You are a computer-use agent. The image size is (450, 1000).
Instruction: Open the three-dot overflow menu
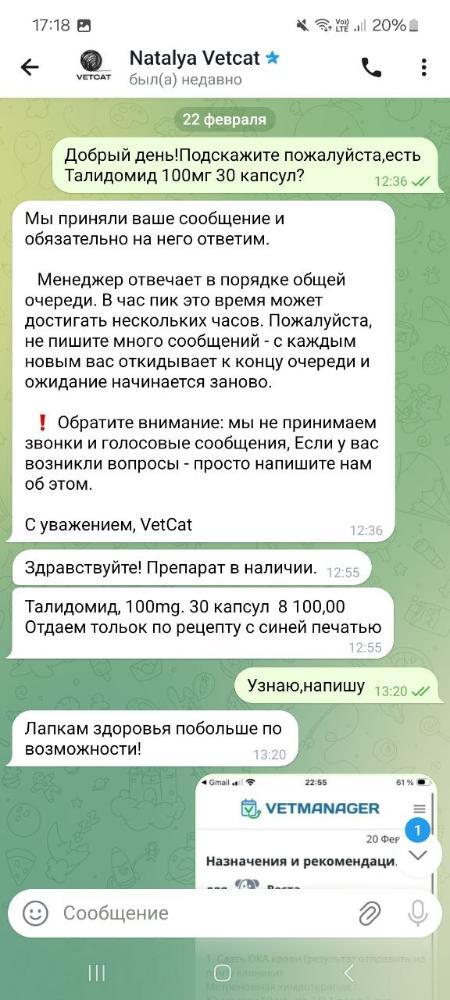(x=424, y=67)
